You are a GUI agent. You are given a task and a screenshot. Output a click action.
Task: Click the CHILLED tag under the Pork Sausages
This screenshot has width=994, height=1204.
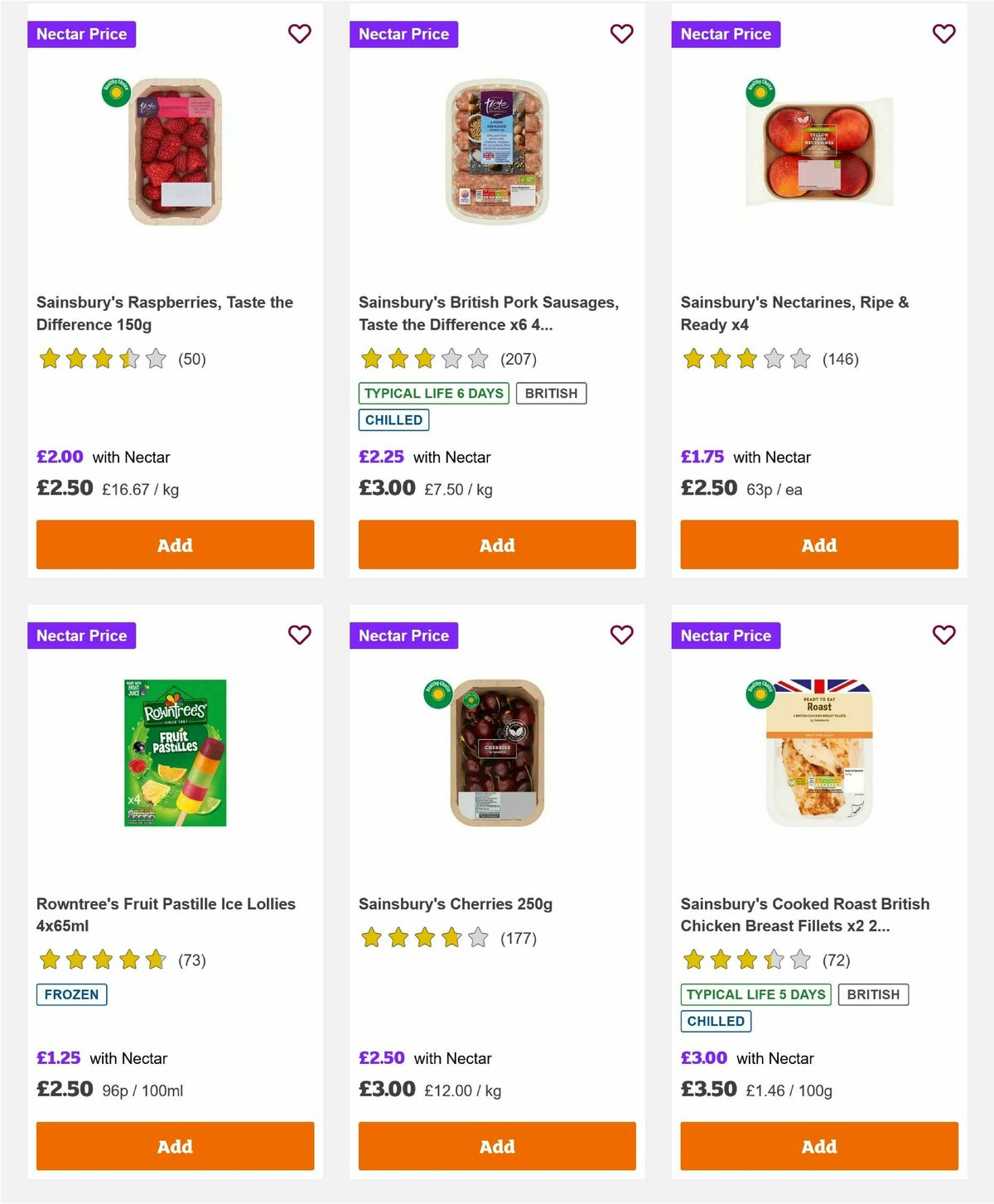pyautogui.click(x=393, y=420)
